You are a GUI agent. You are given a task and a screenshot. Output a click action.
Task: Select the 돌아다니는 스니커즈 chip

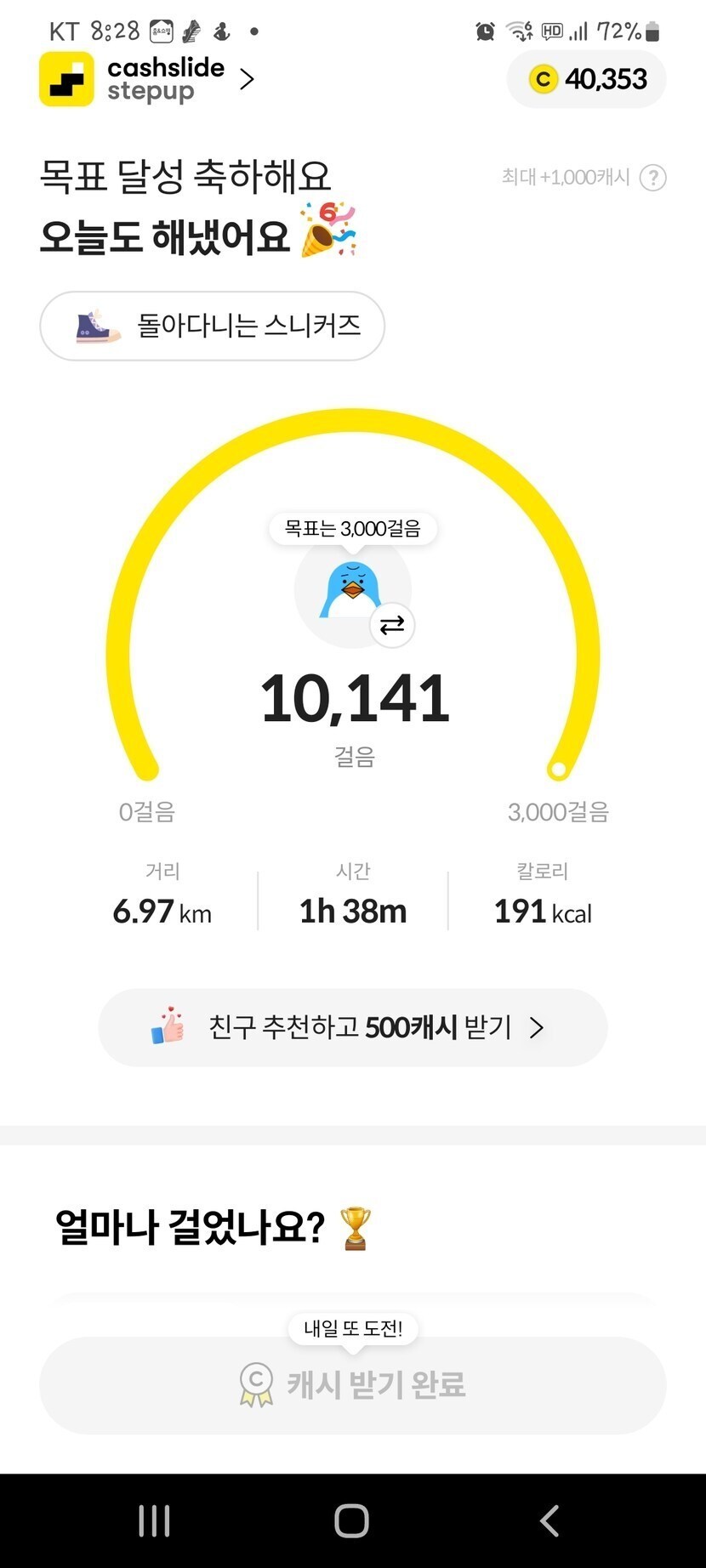(213, 326)
